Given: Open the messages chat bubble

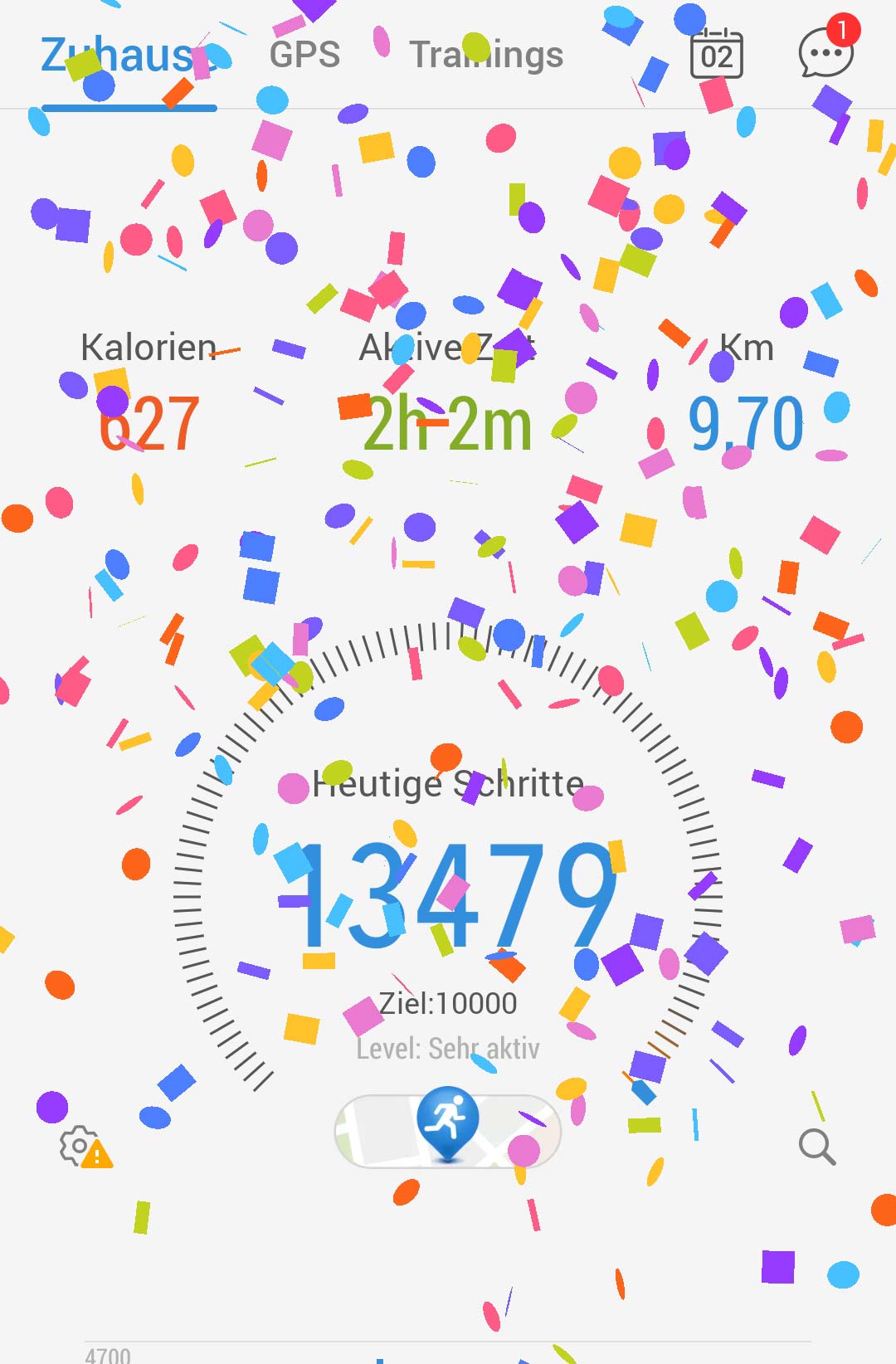Looking at the screenshot, I should 826,52.
